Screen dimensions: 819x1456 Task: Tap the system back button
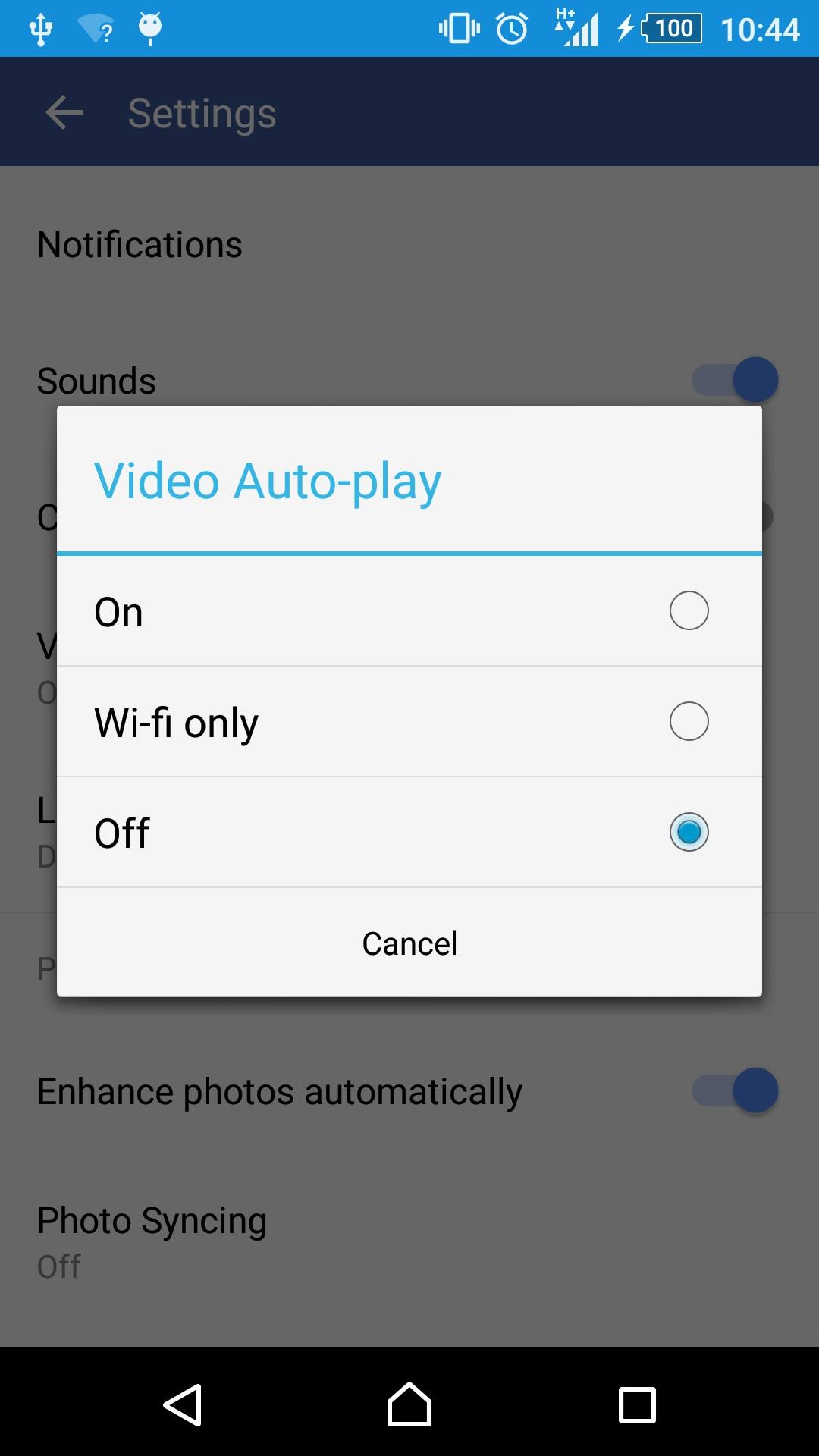(183, 1404)
